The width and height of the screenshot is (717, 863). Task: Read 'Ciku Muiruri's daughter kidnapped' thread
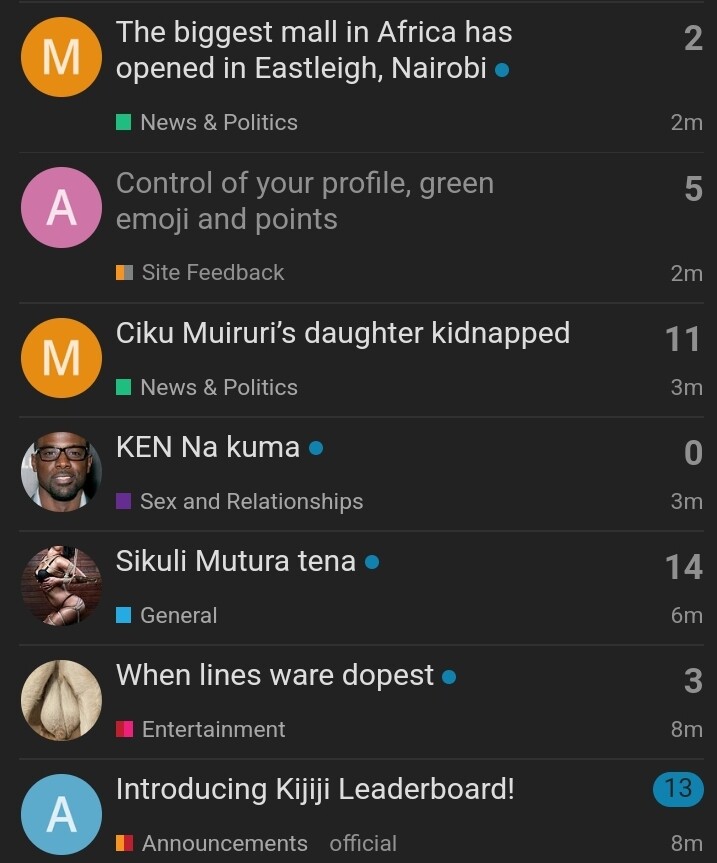[342, 334]
